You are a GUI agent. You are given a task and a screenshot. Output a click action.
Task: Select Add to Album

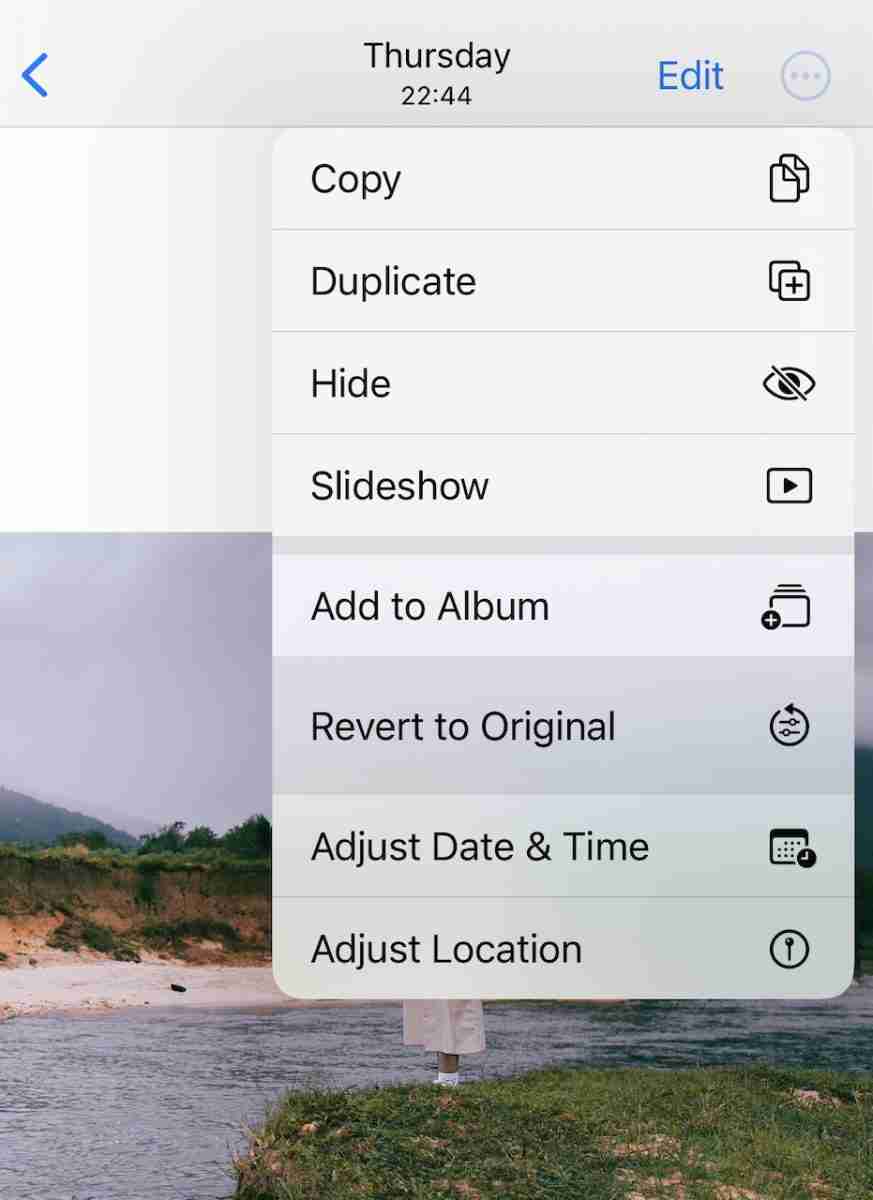562,607
